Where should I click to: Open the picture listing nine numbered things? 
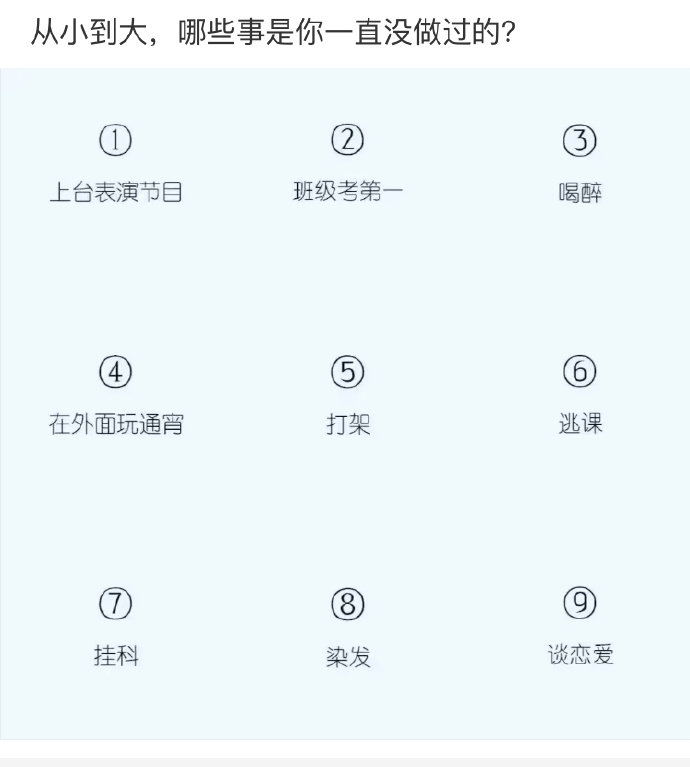345,403
